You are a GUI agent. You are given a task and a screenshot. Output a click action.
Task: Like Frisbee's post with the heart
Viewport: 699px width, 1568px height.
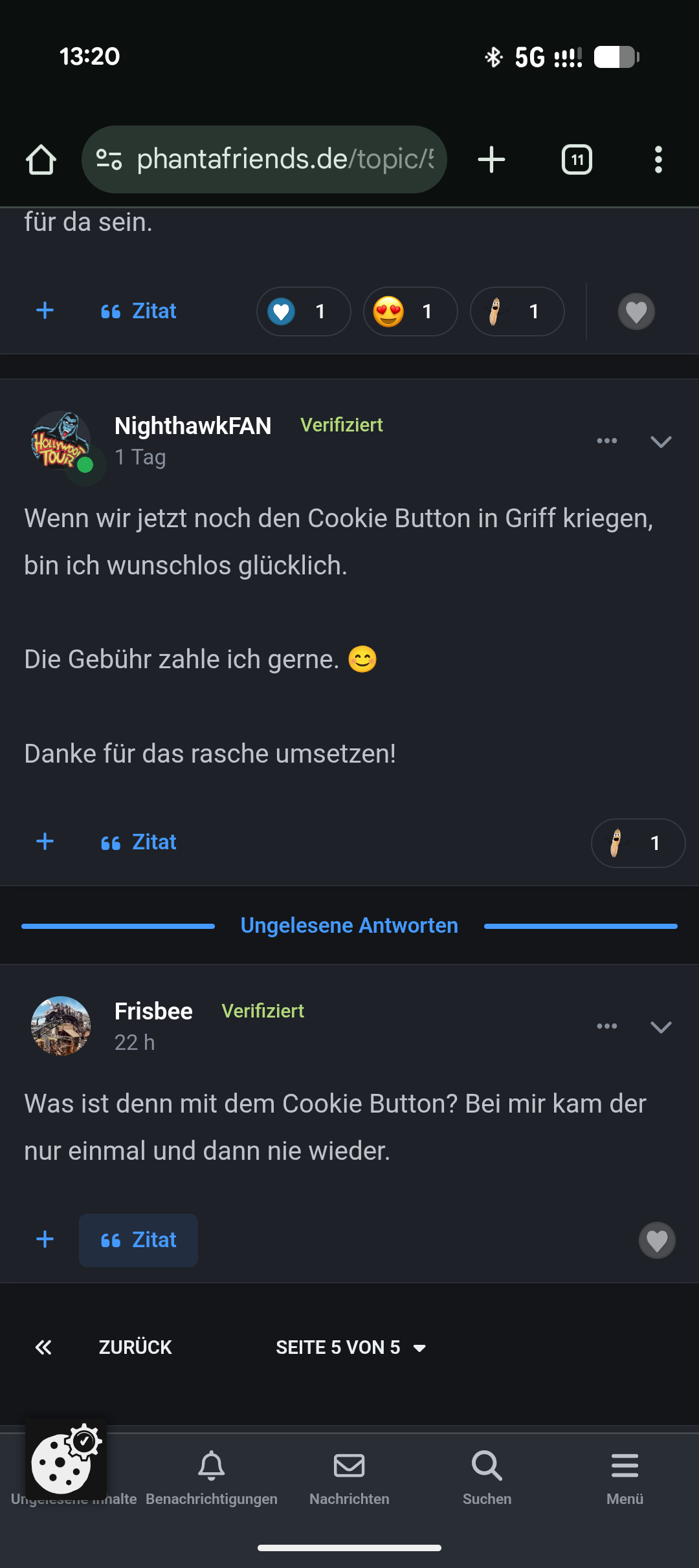[x=657, y=1240]
